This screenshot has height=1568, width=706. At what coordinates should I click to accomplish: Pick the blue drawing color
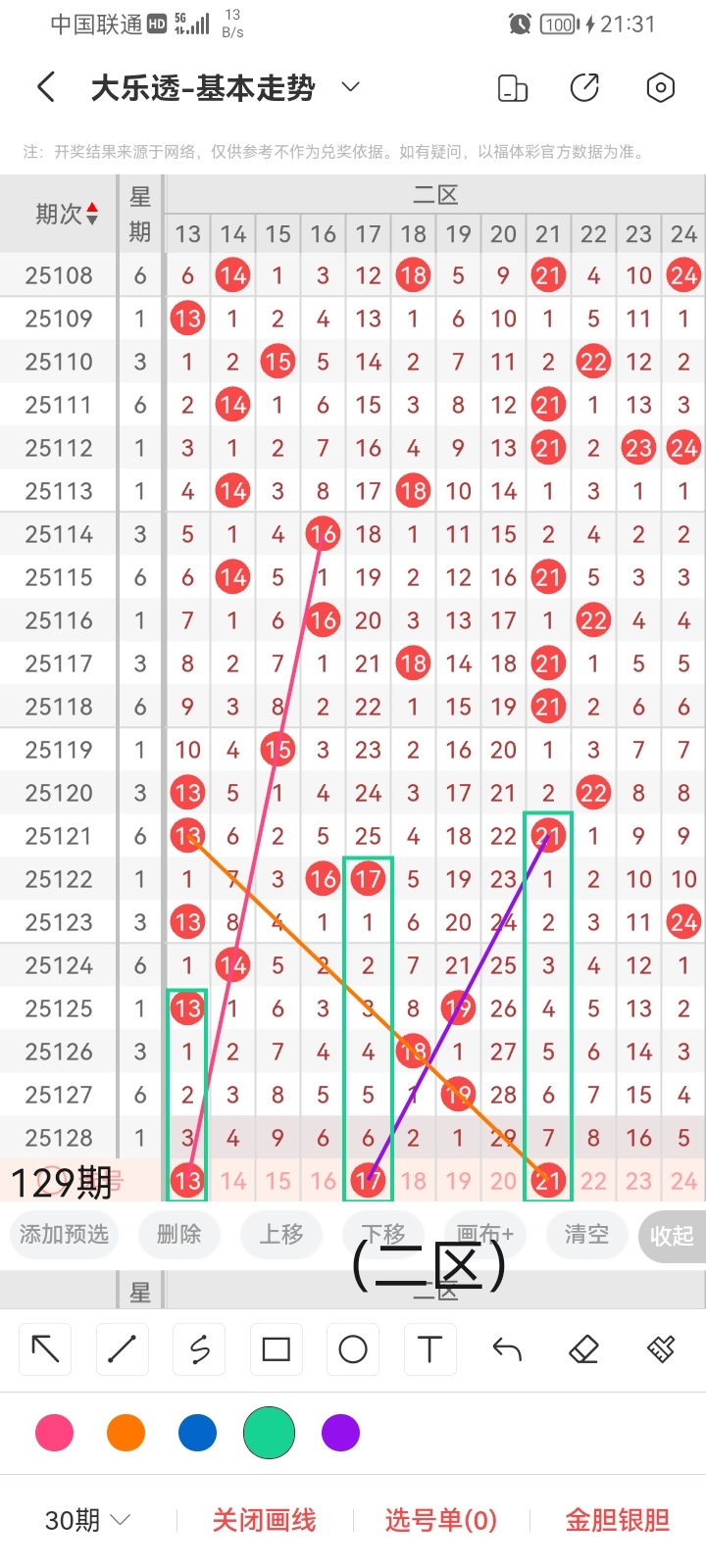coord(197,1433)
